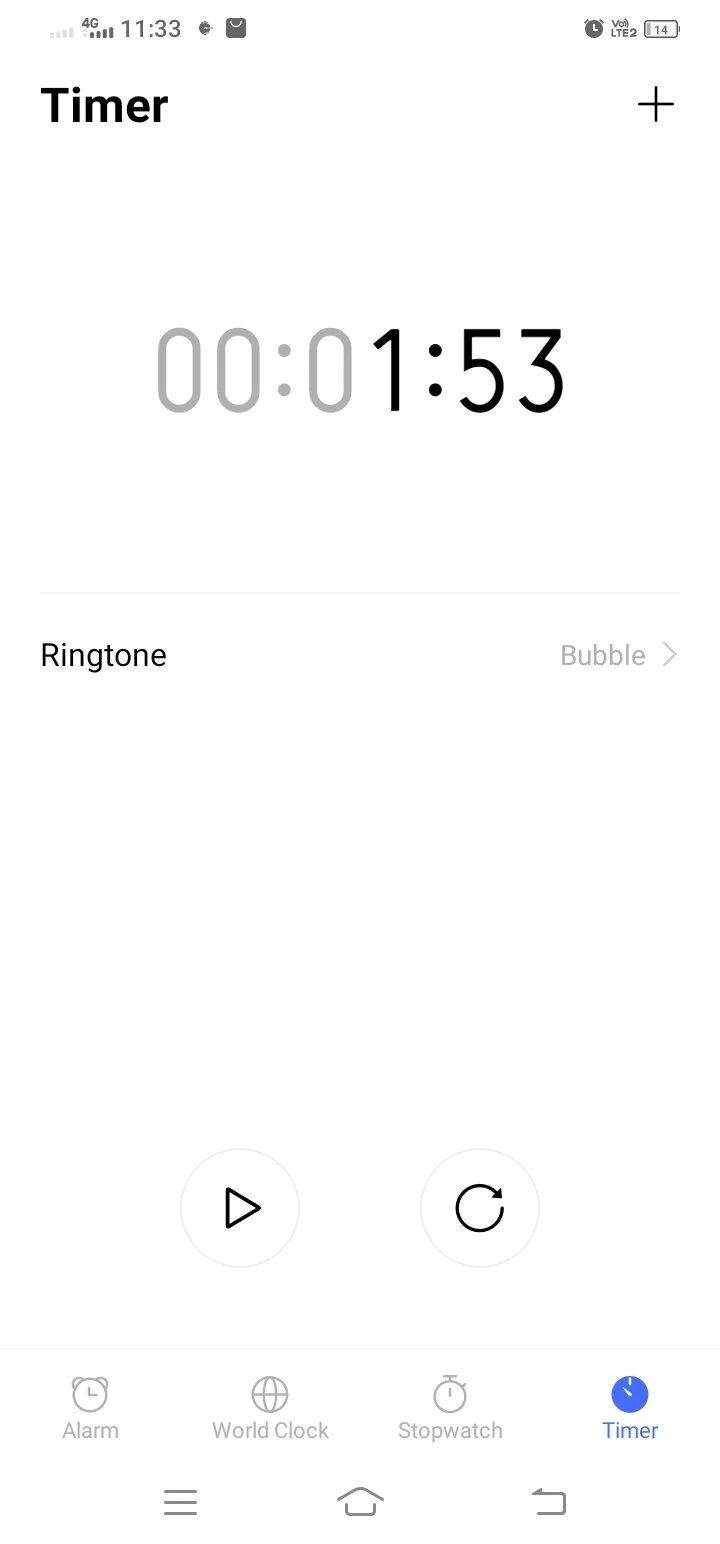This screenshot has height=1544, width=720.
Task: Select the Timer tab
Action: click(x=630, y=1408)
